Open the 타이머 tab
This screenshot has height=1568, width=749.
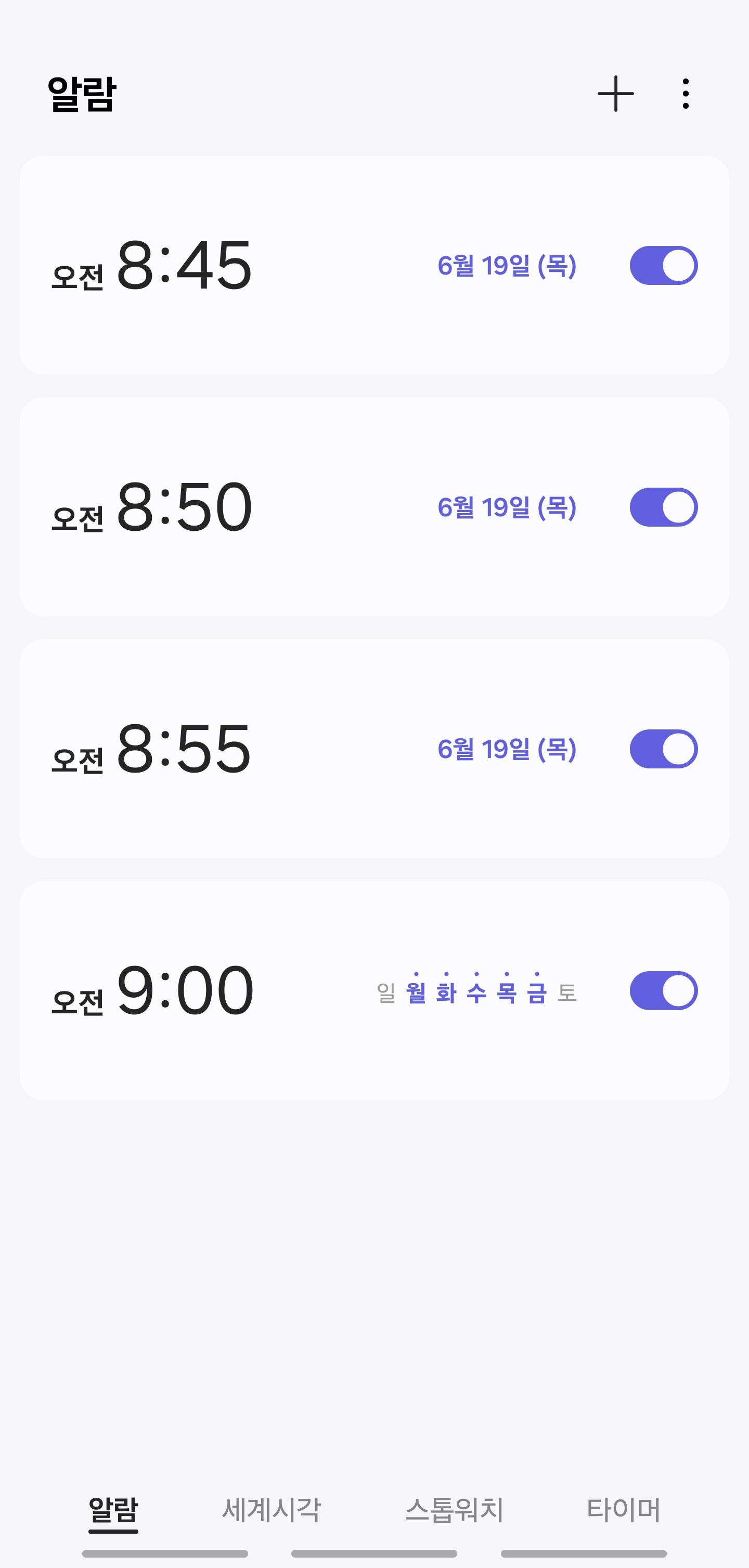(x=623, y=1510)
